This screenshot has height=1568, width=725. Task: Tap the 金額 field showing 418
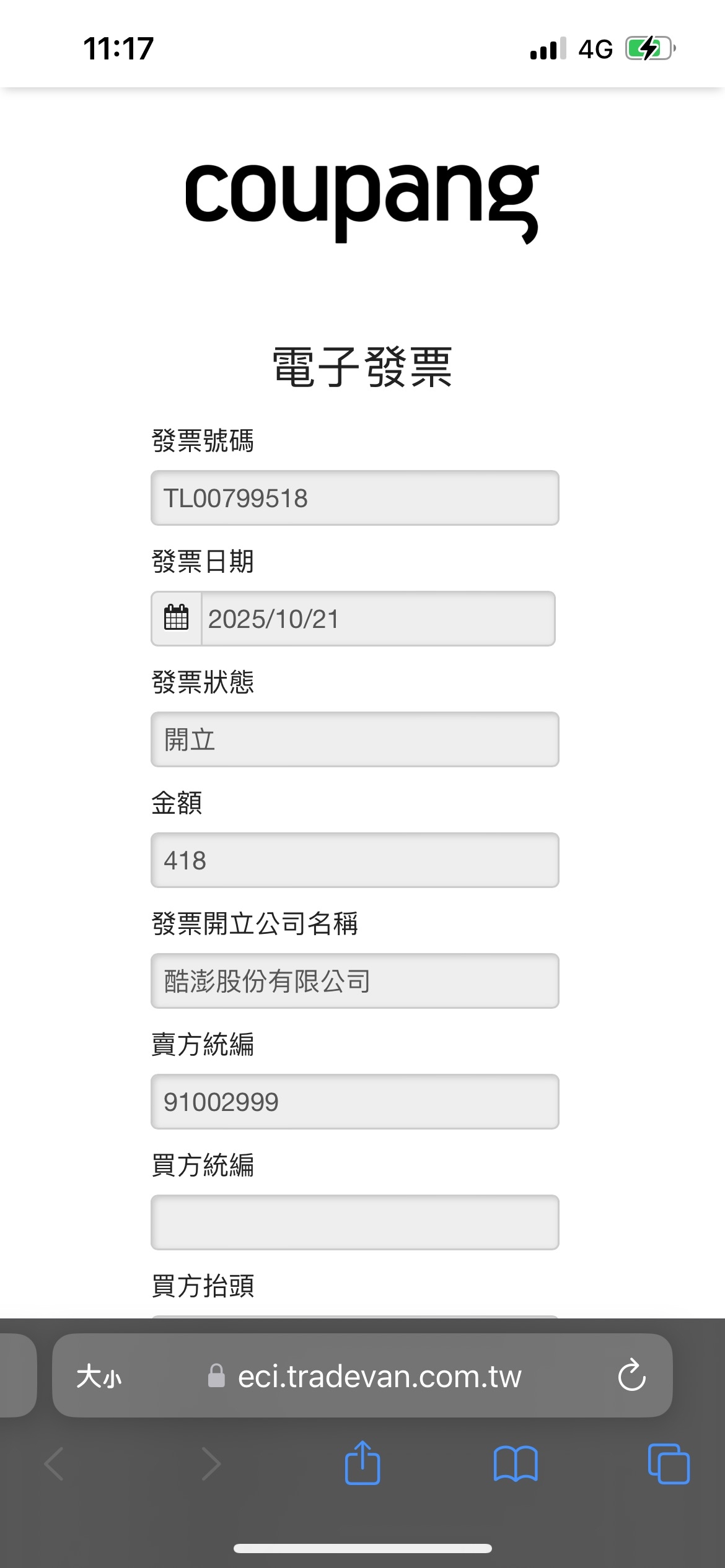tap(354, 860)
